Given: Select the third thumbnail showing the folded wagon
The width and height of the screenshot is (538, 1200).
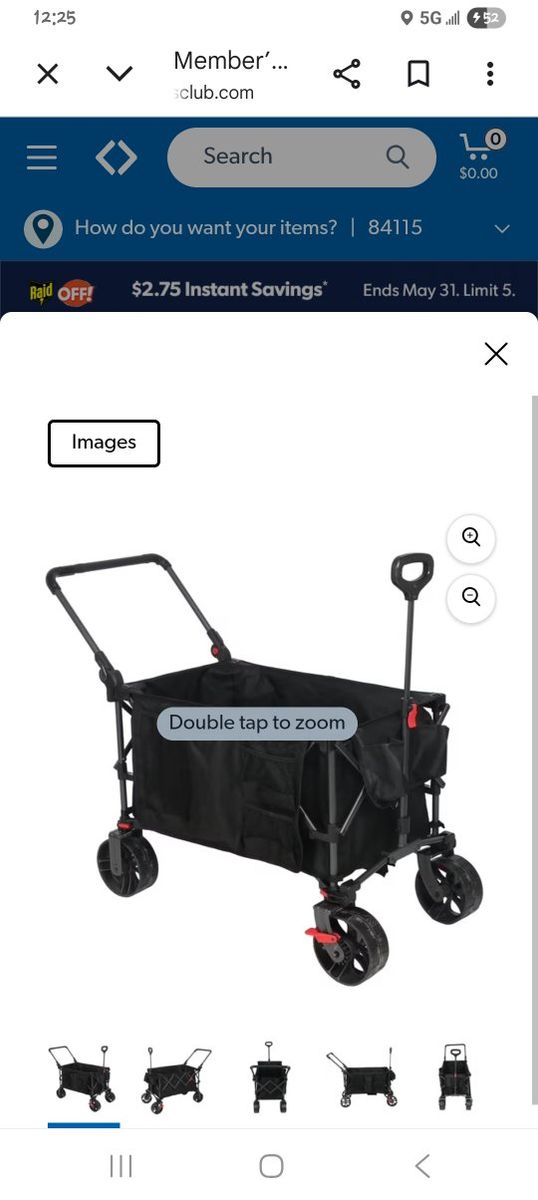Looking at the screenshot, I should (270, 1081).
